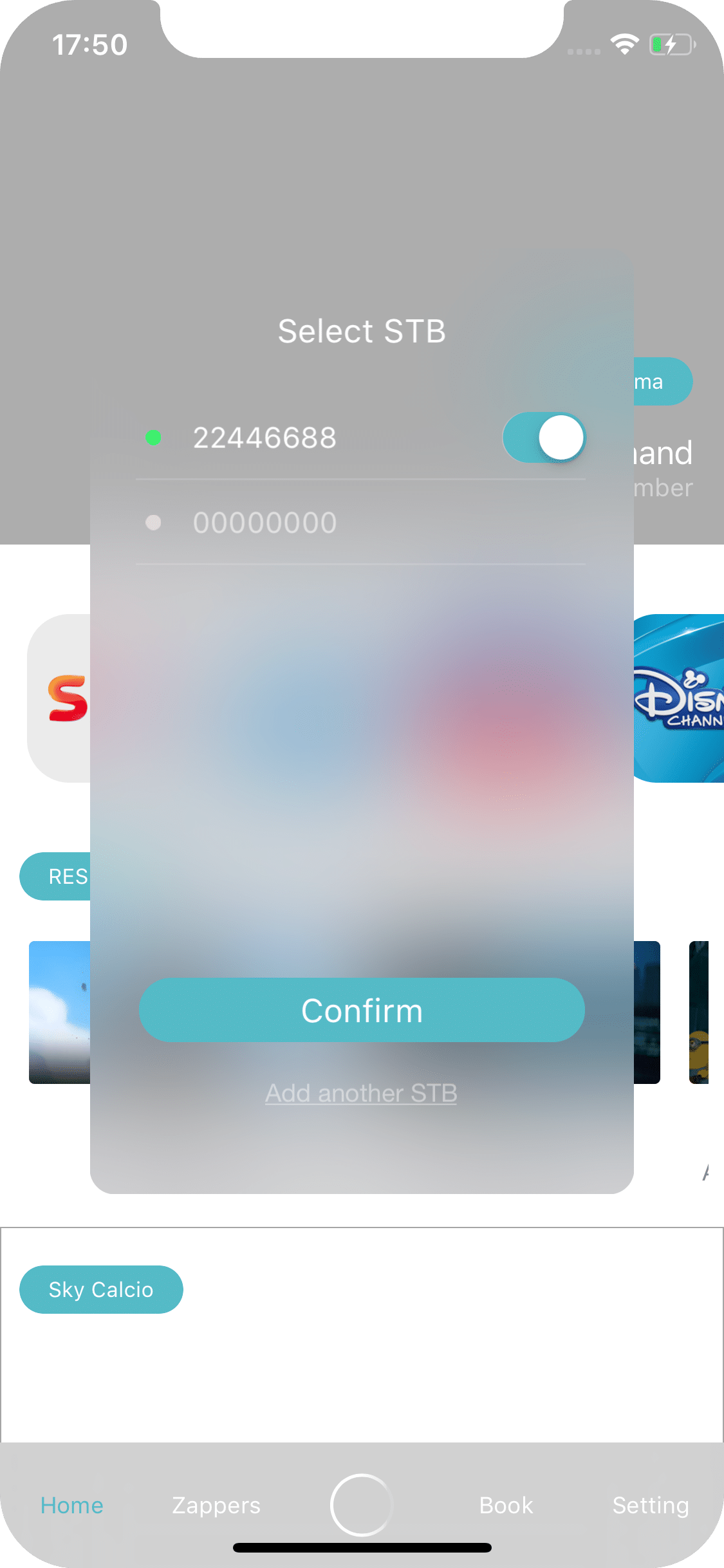Go to the Setting tab
724x1568 pixels.
tap(651, 1505)
